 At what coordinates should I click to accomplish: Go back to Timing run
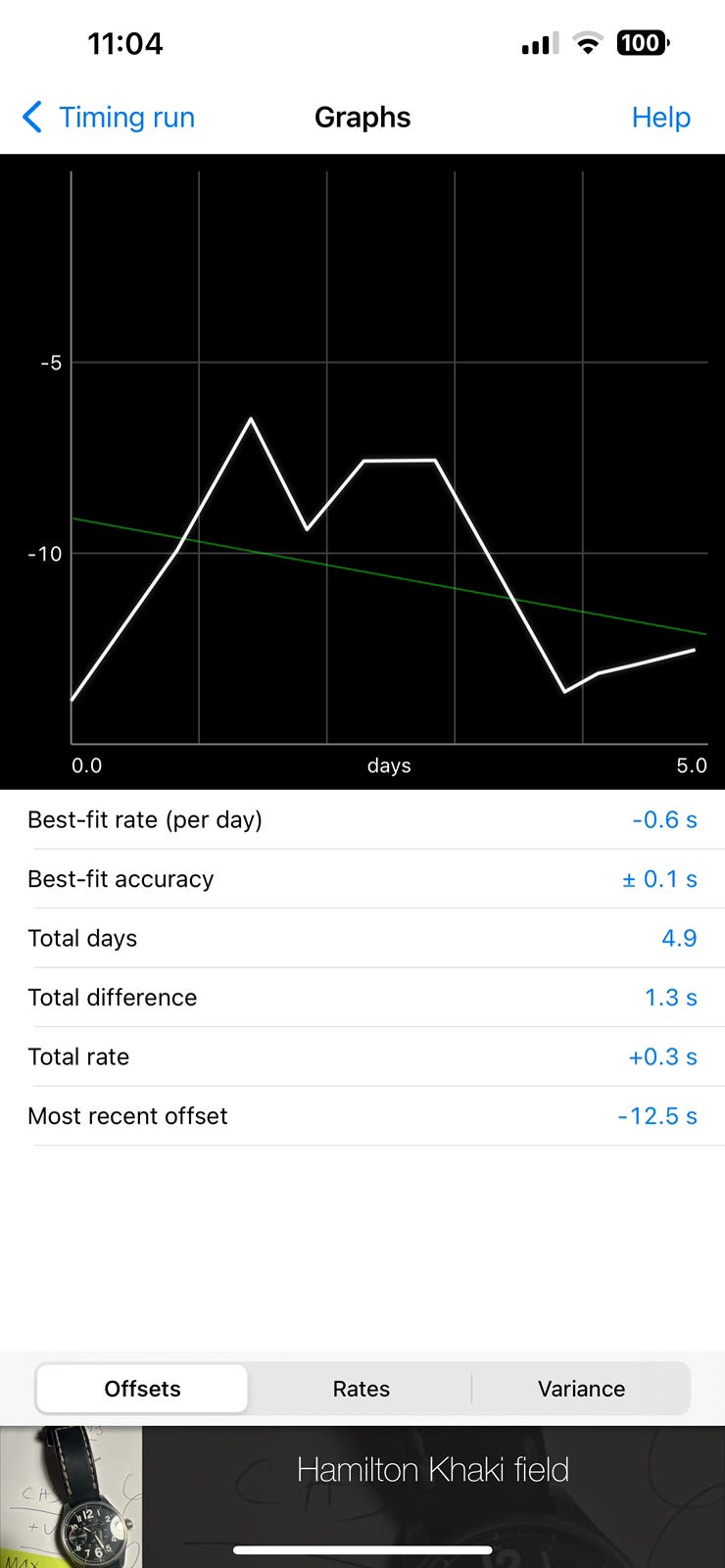(108, 118)
